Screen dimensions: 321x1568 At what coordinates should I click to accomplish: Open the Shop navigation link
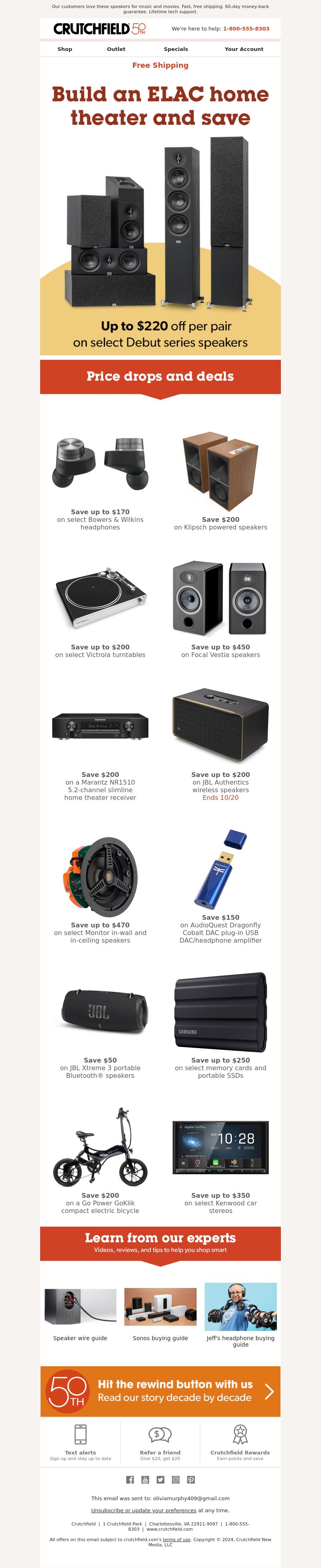click(x=65, y=49)
